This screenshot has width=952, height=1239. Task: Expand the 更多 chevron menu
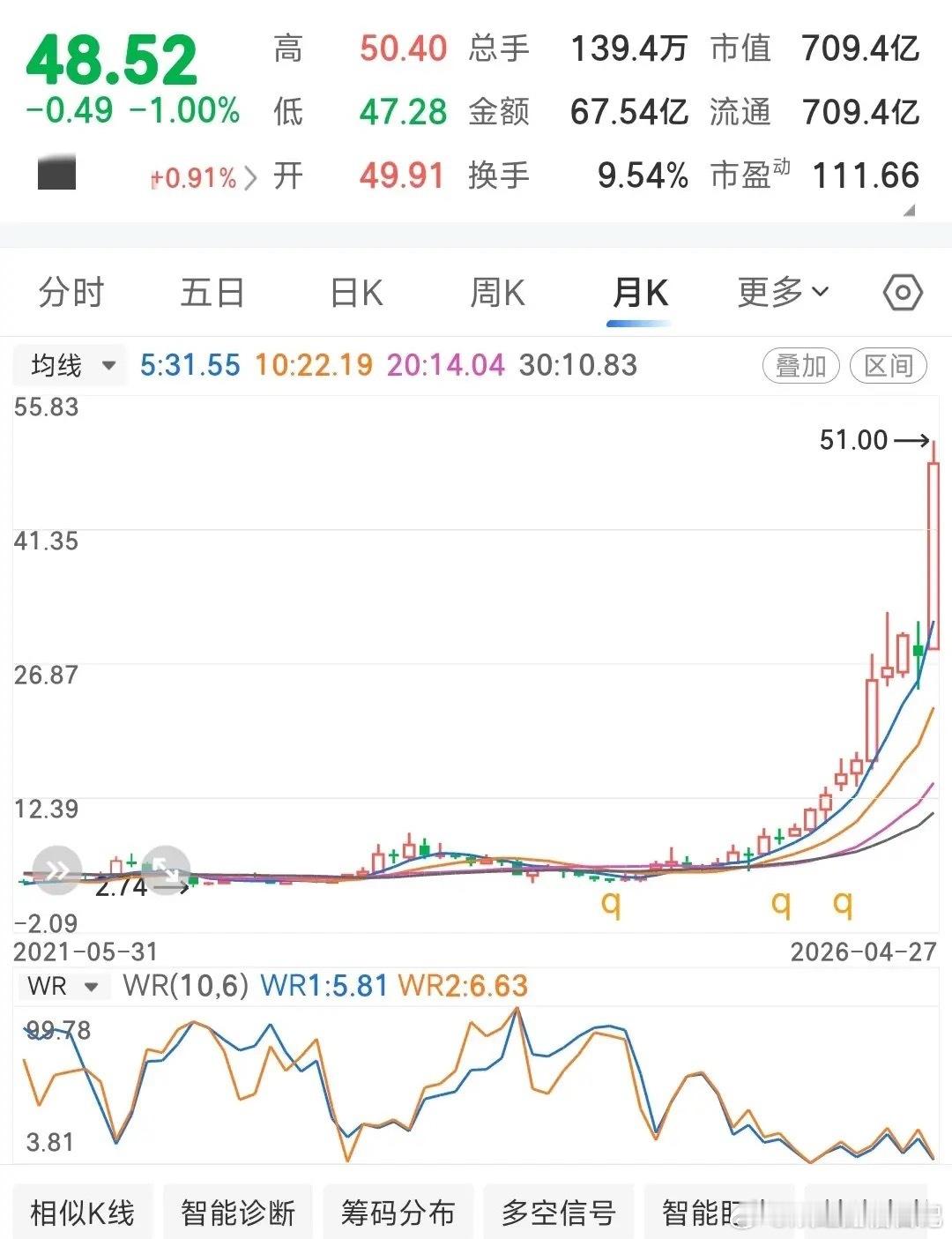(783, 292)
